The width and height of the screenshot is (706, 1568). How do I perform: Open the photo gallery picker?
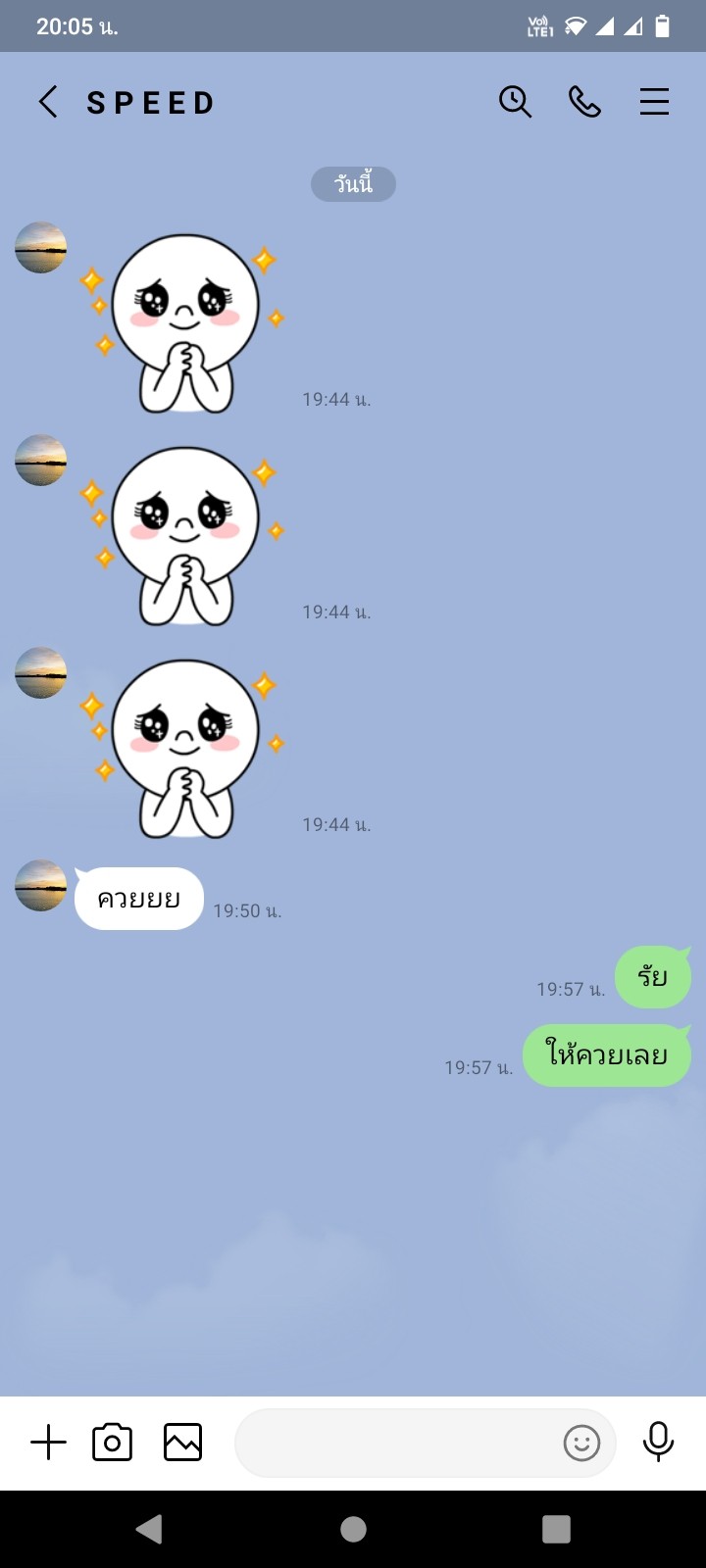coord(182,1443)
